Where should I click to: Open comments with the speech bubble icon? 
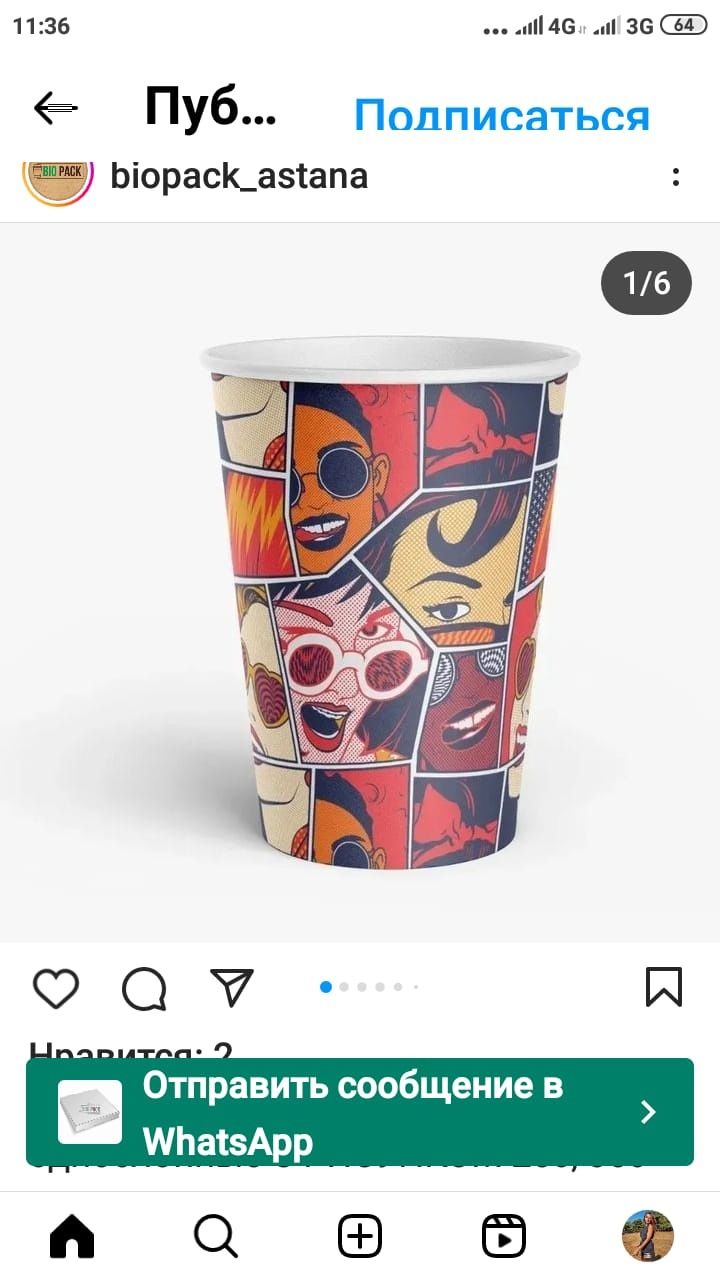(144, 988)
